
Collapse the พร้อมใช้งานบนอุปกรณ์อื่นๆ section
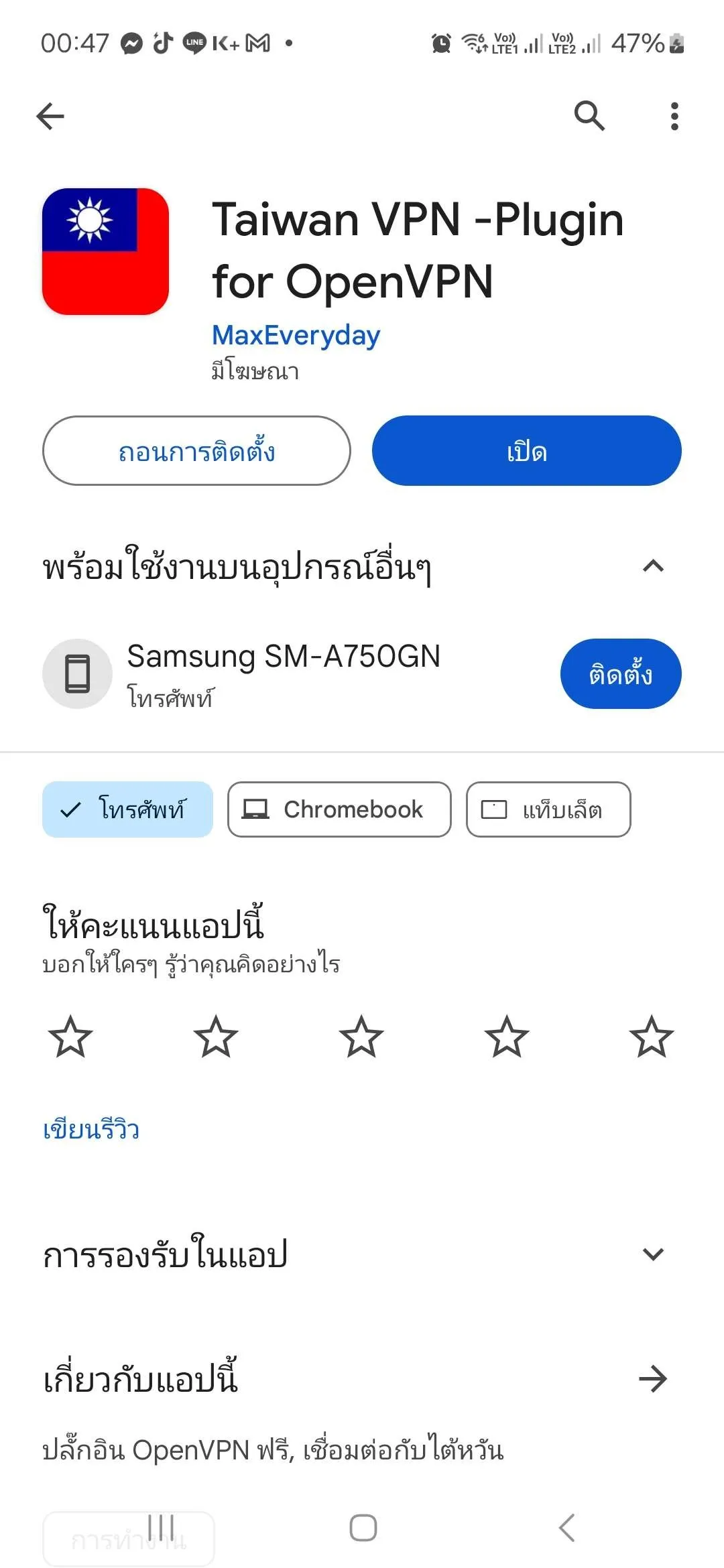pos(653,567)
